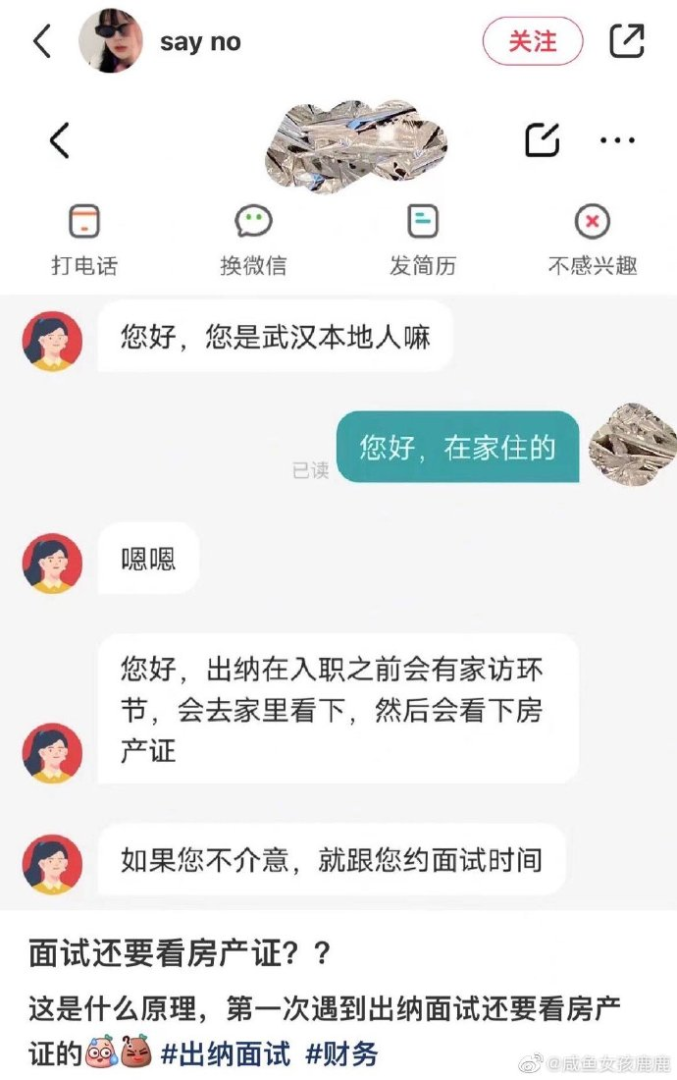Open the #出纳面试 hashtag
Viewport: 677px width, 1080px height.
(225, 1053)
